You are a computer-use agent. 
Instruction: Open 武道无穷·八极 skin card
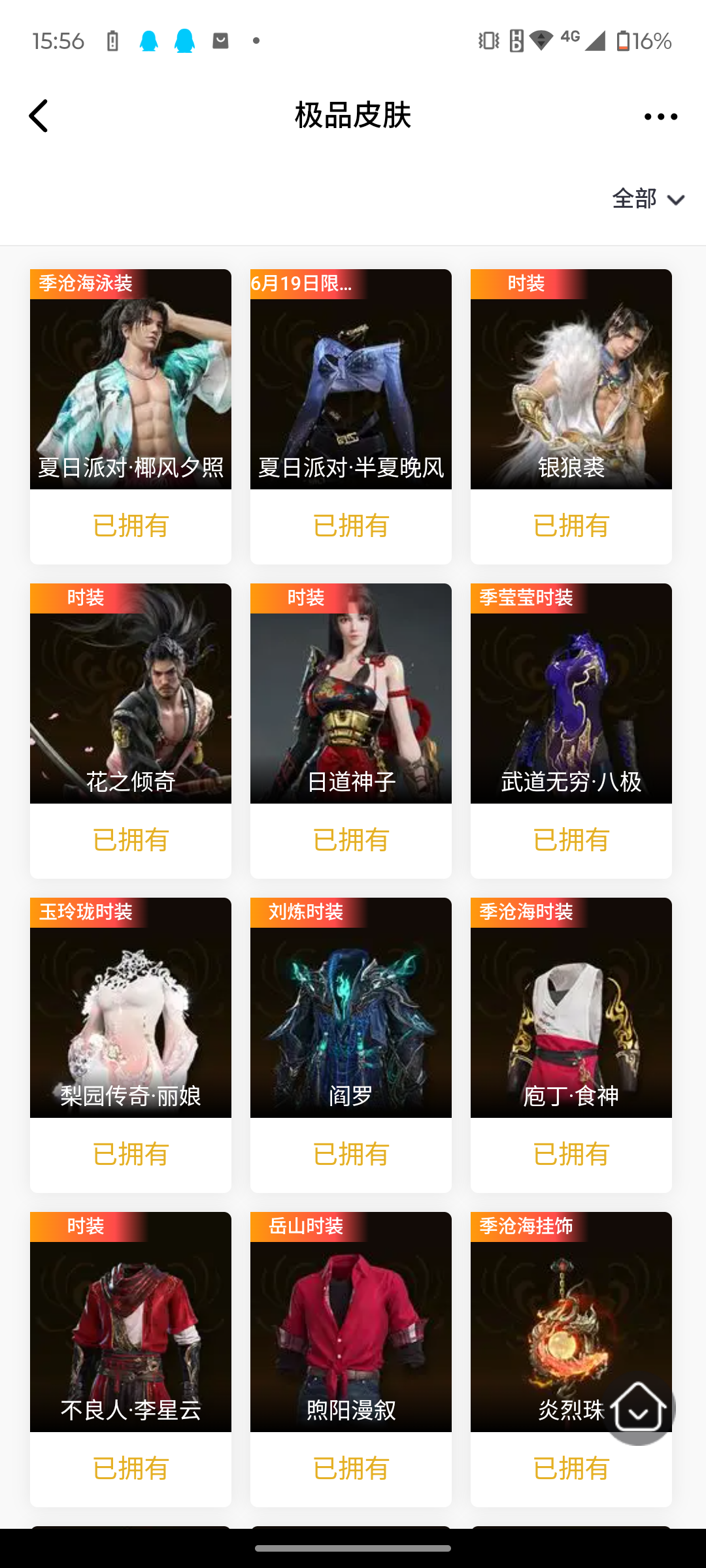coord(571,693)
